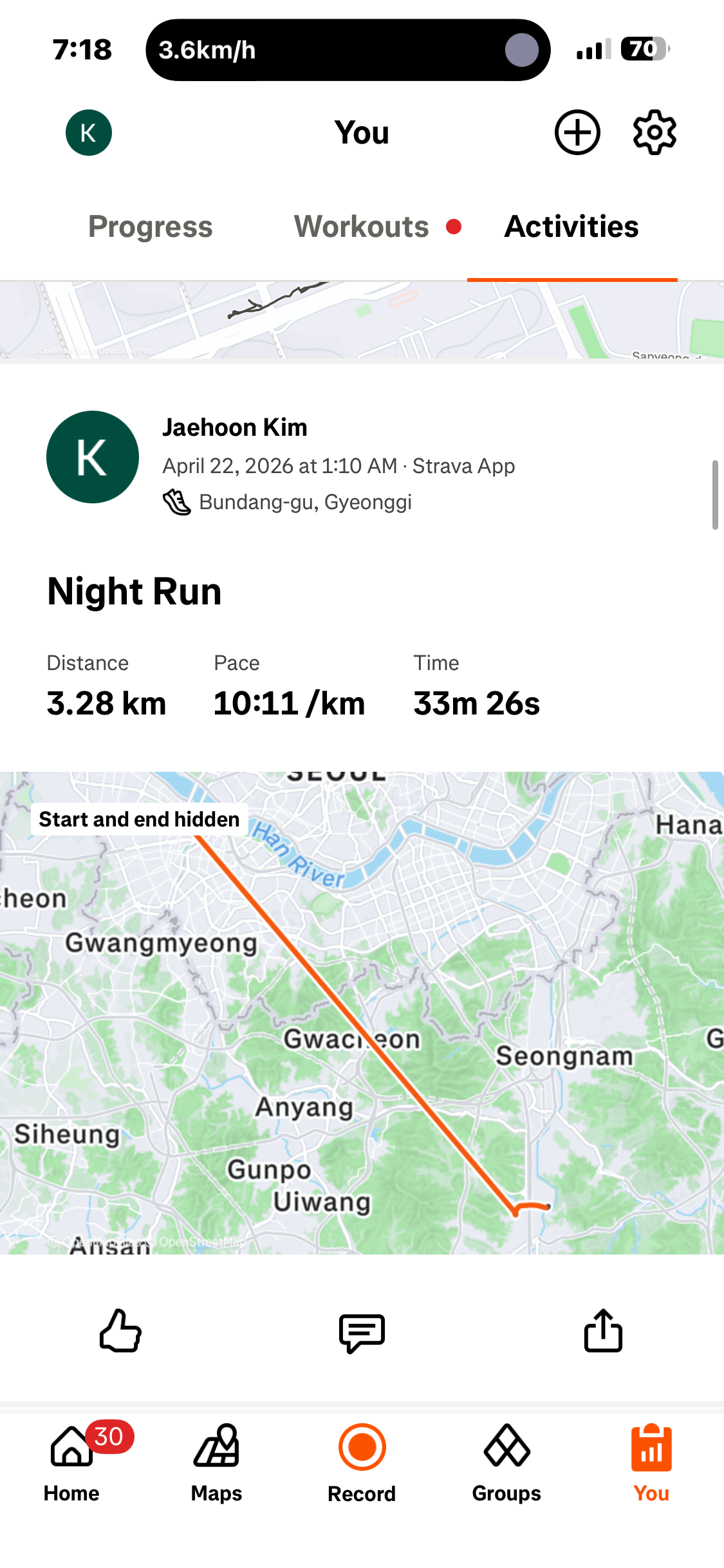This screenshot has width=724, height=1568.
Task: Give kudos to the Night Run
Action: [x=120, y=1330]
